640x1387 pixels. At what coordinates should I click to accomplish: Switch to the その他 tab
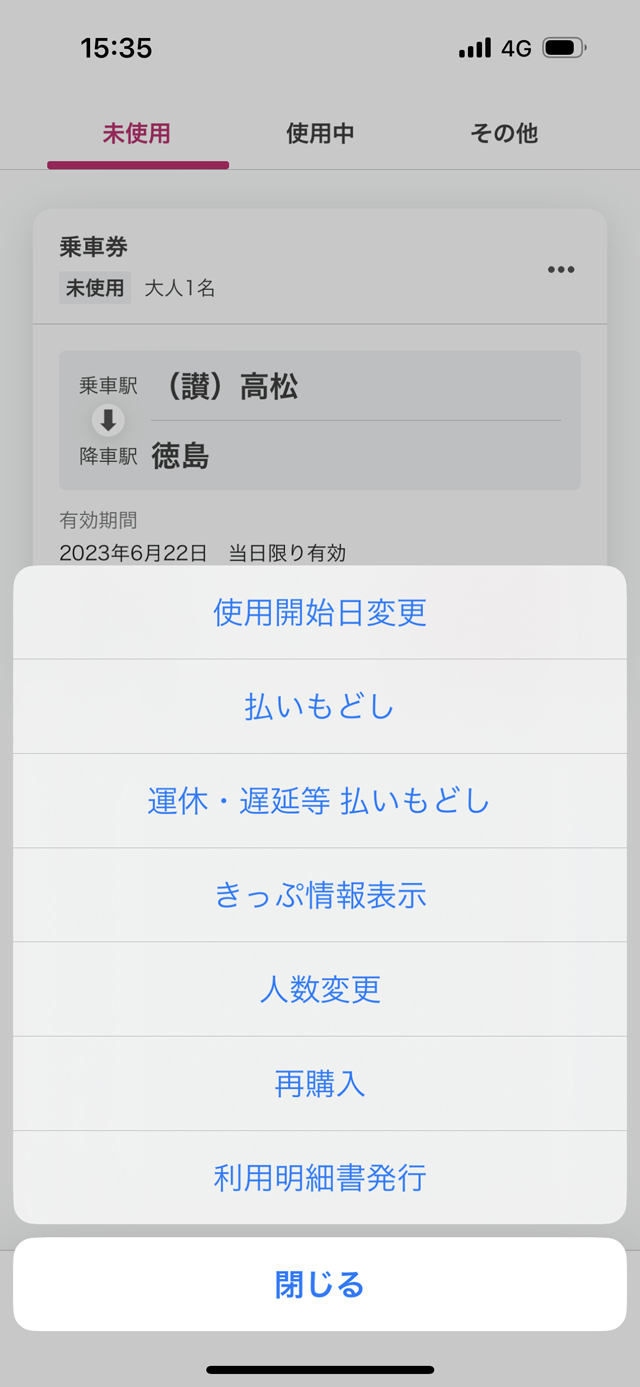[504, 133]
